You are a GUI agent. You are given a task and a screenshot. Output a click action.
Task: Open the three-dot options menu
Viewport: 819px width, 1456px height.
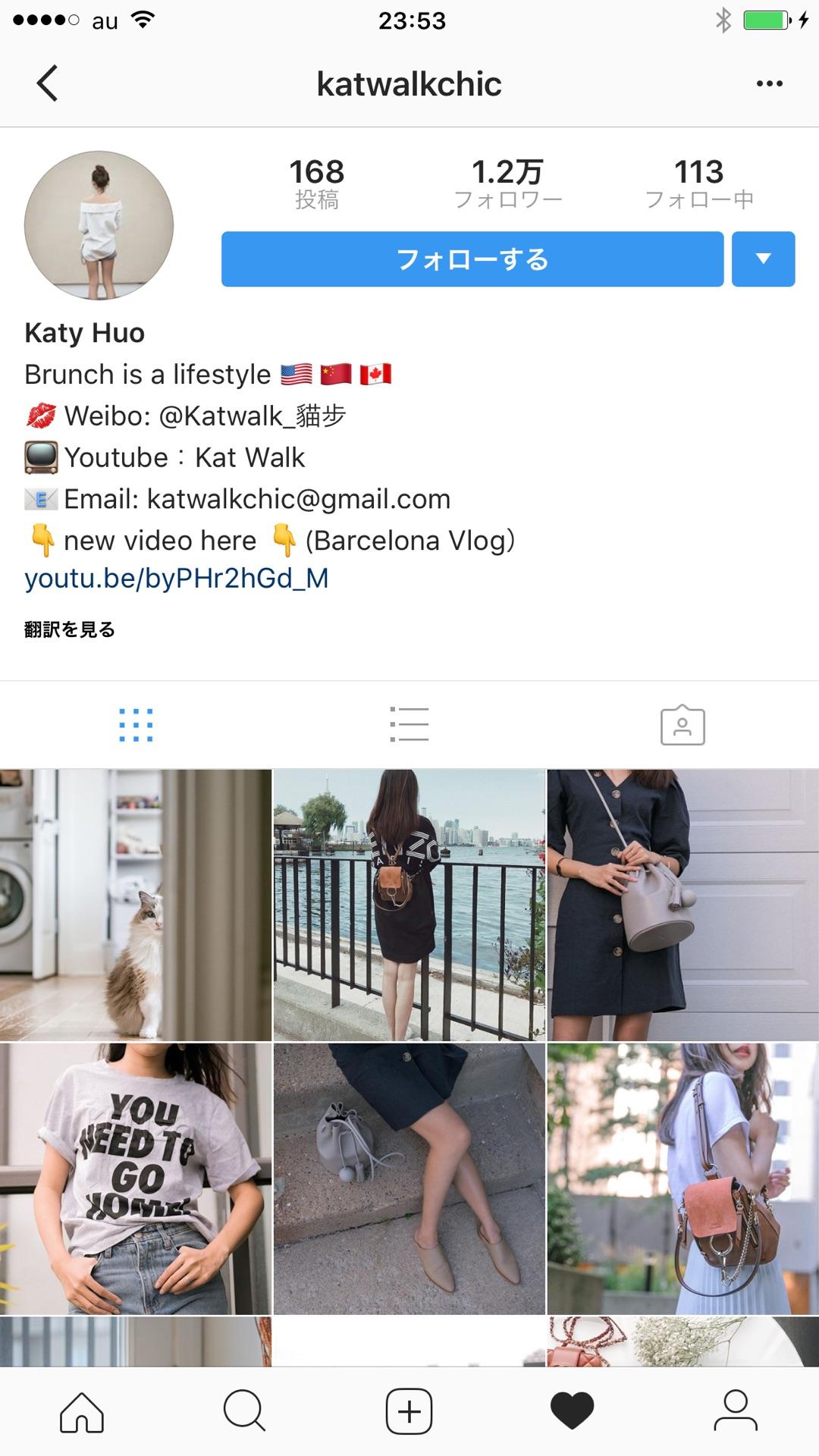click(769, 83)
